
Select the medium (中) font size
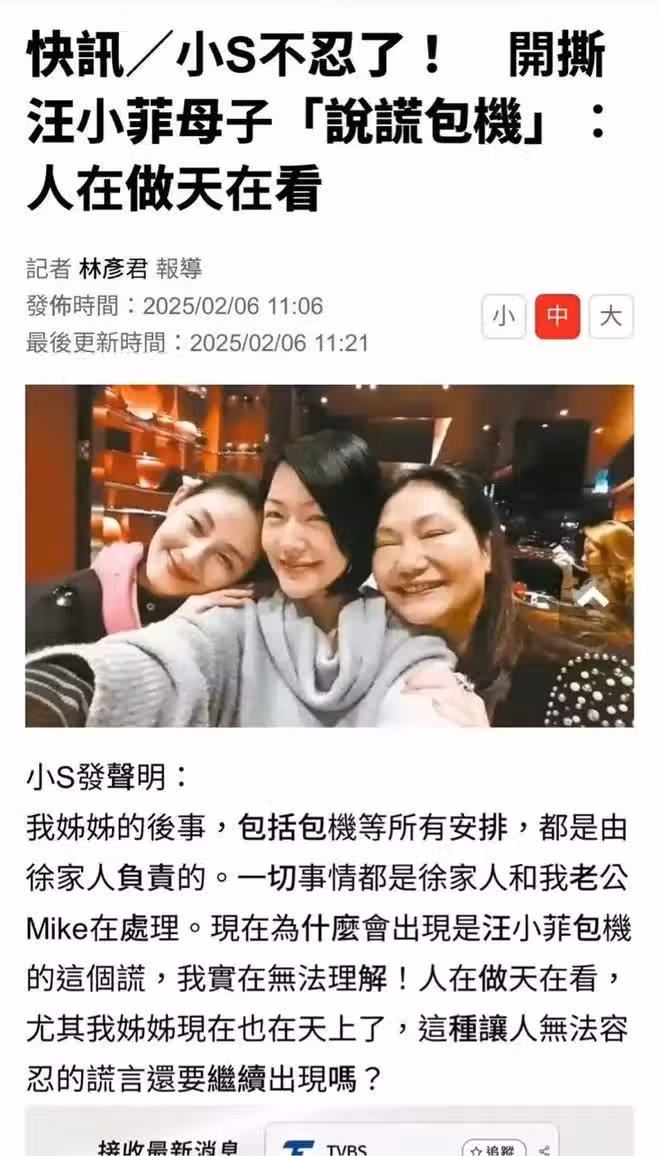tap(557, 317)
